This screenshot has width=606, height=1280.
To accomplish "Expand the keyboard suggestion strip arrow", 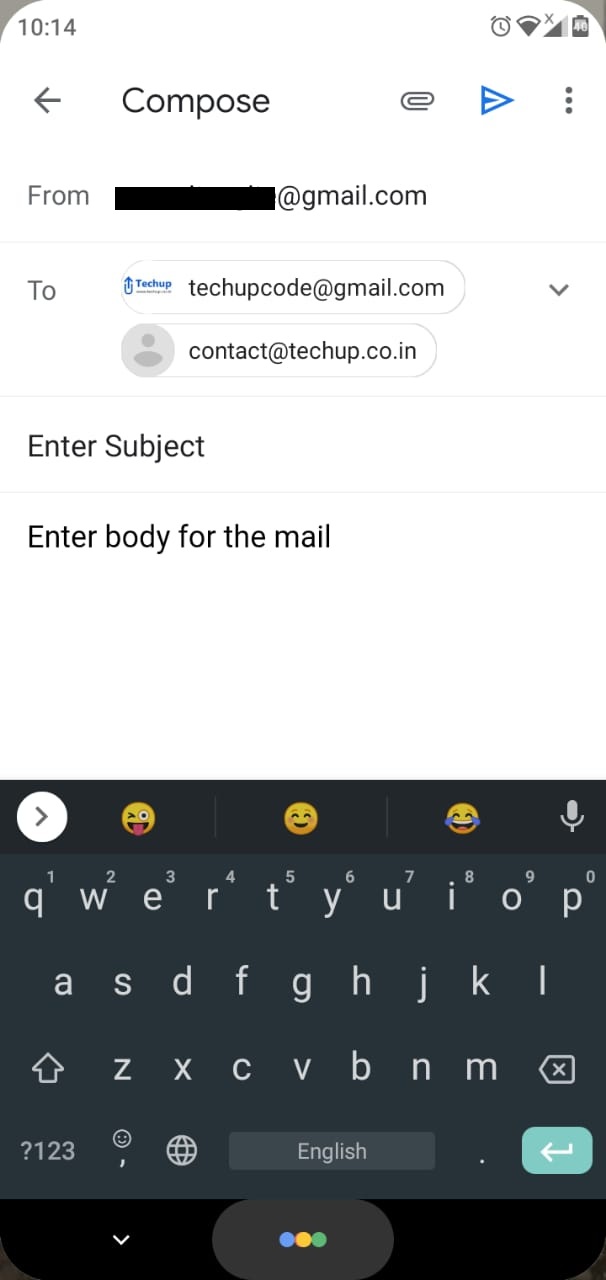I will point(42,817).
